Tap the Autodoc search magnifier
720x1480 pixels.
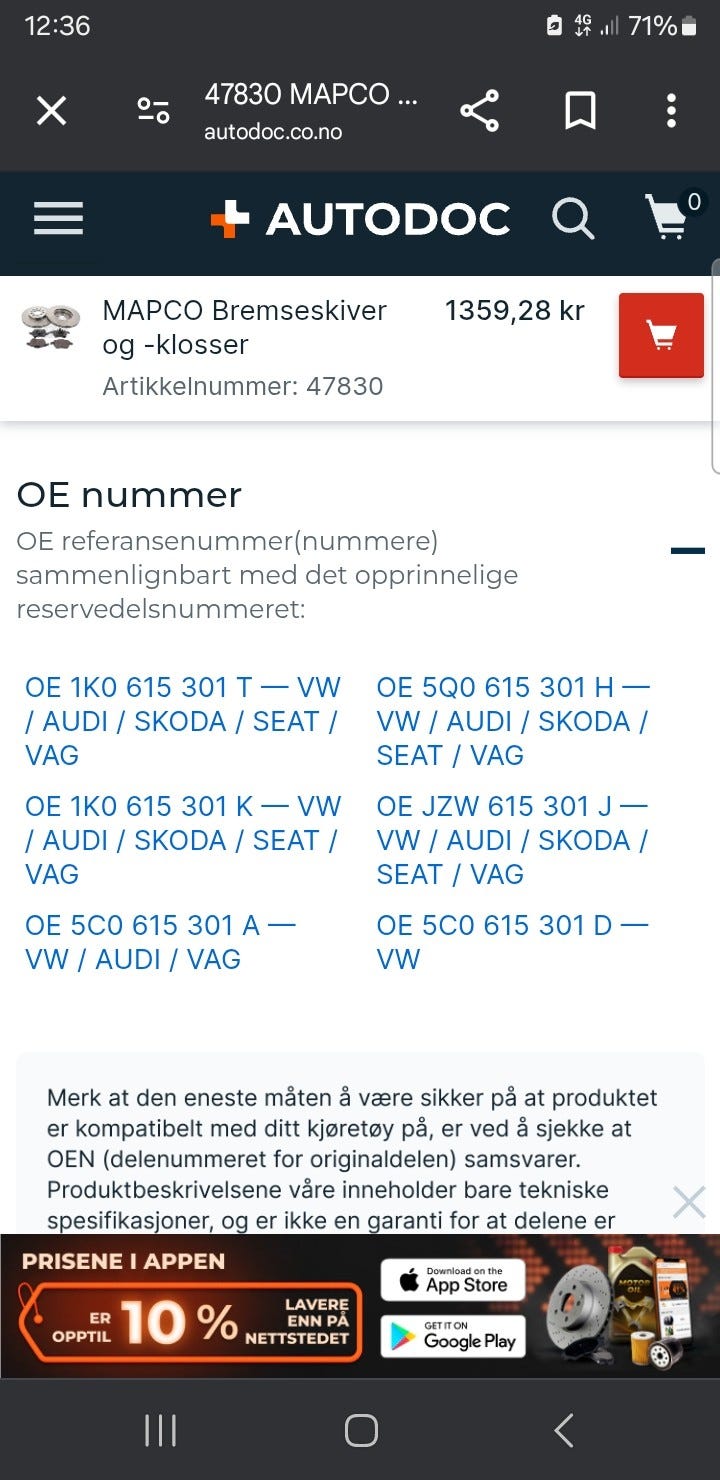pyautogui.click(x=573, y=219)
